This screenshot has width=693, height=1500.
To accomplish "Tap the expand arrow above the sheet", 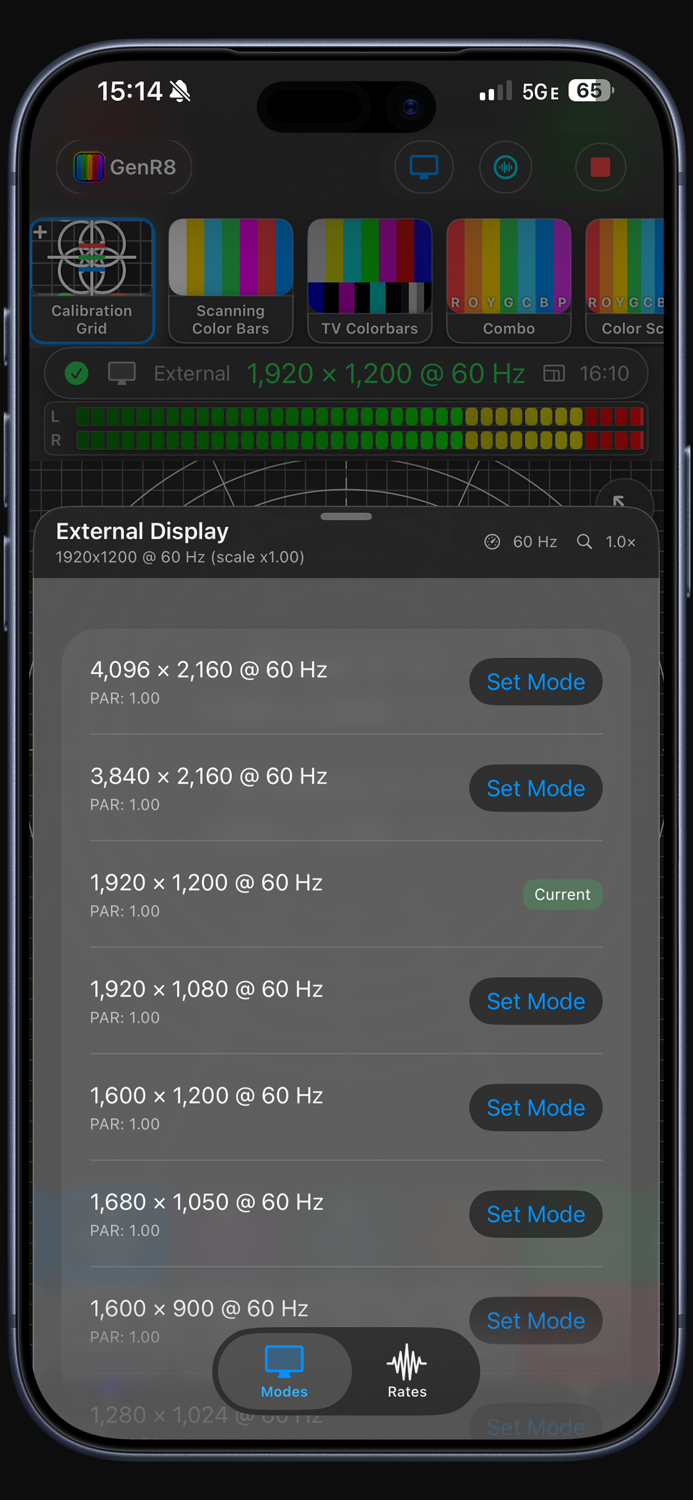I will tap(620, 501).
